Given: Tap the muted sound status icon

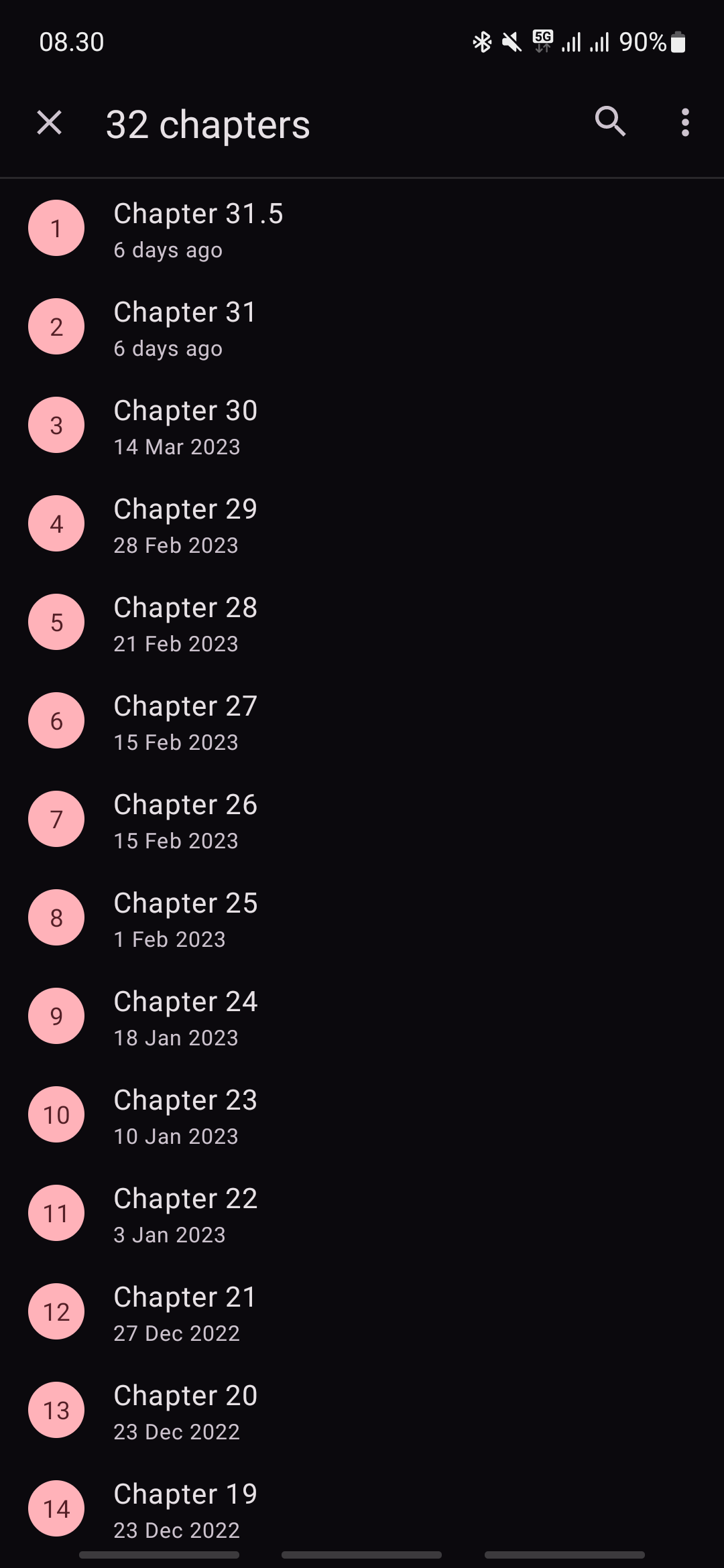Looking at the screenshot, I should coord(511,42).
